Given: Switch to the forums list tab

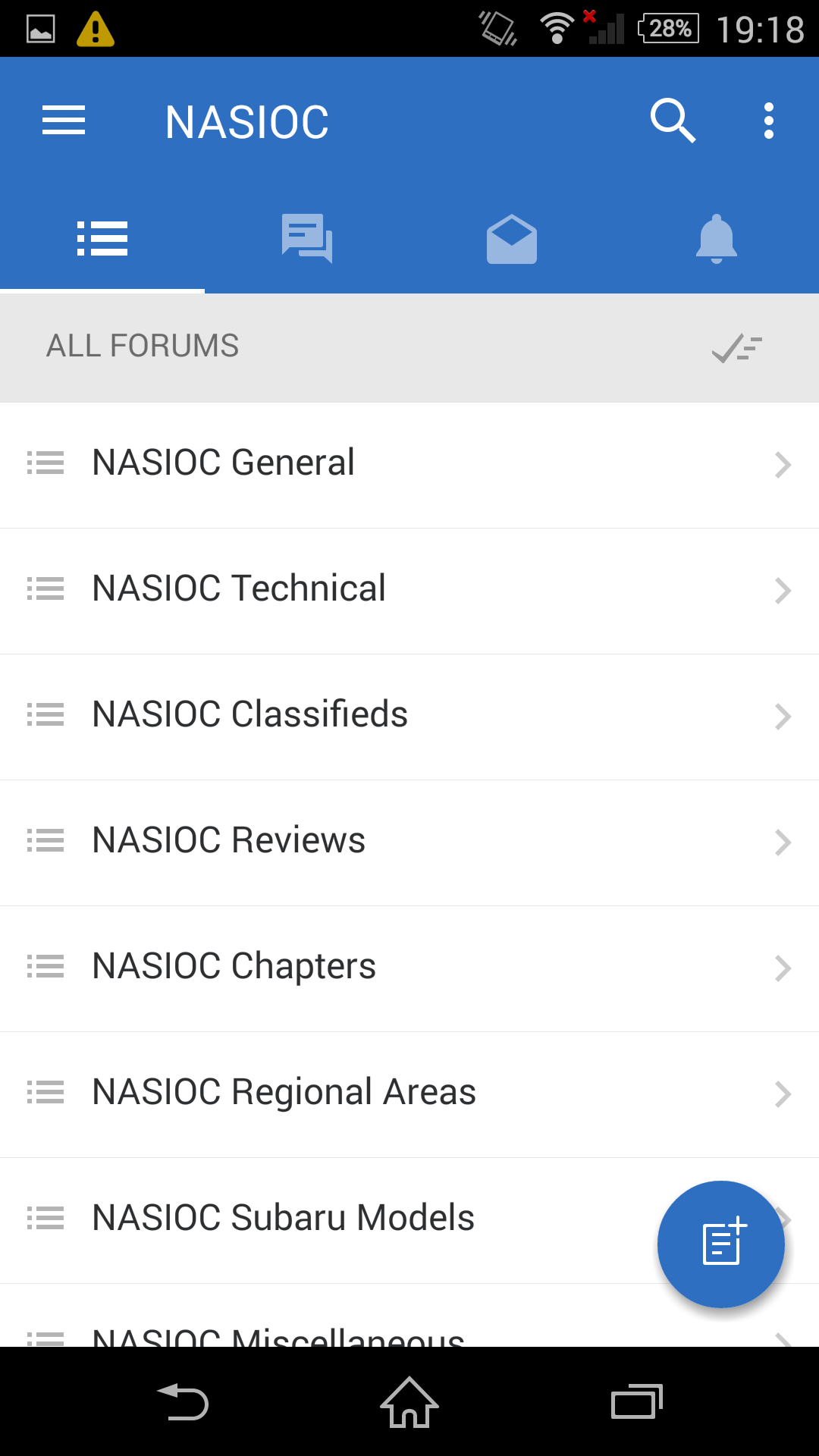Looking at the screenshot, I should pos(102,239).
